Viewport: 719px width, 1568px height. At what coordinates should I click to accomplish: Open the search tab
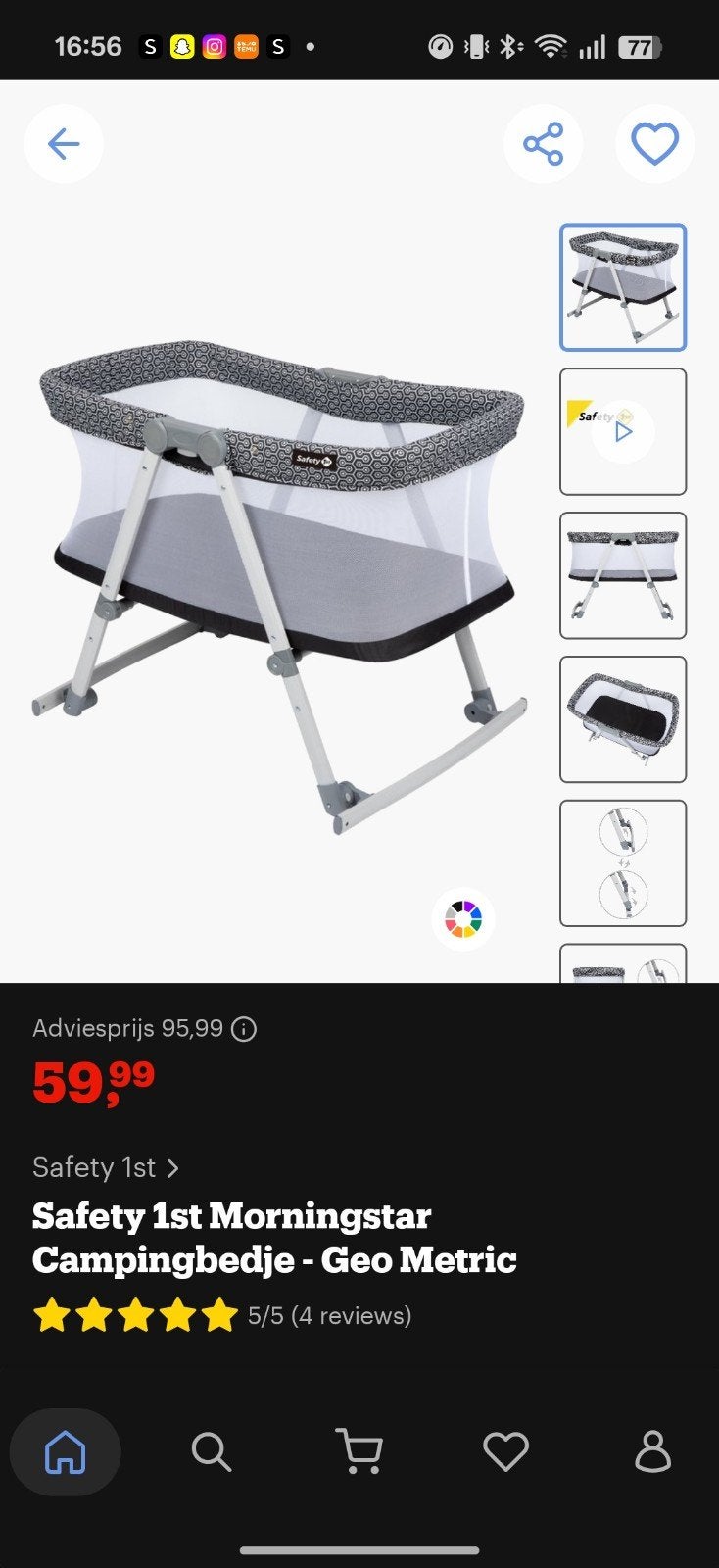pos(212,1451)
